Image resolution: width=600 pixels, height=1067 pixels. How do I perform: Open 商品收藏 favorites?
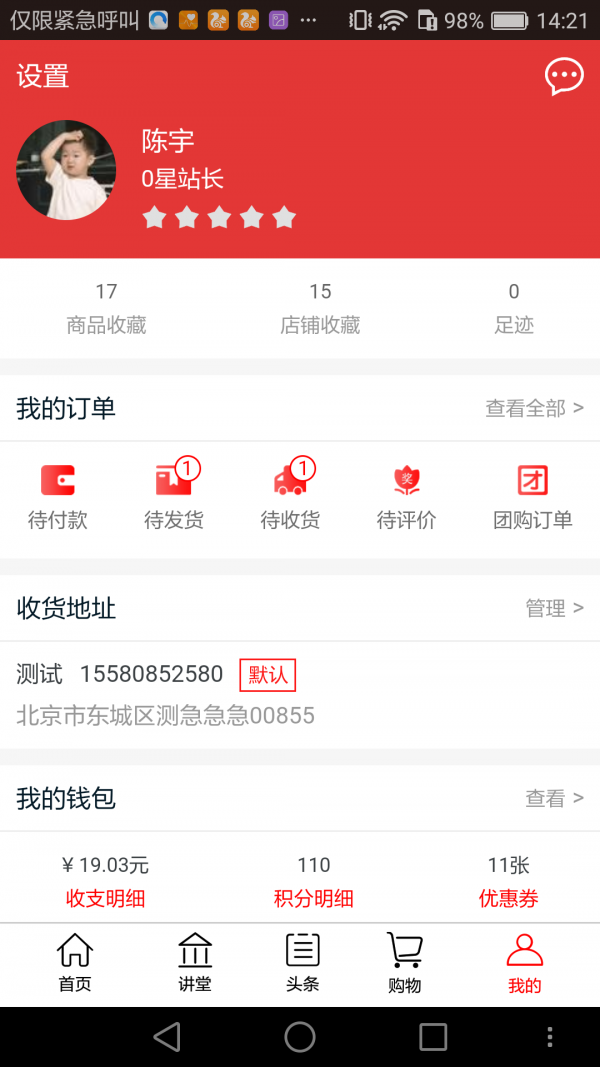pos(106,308)
